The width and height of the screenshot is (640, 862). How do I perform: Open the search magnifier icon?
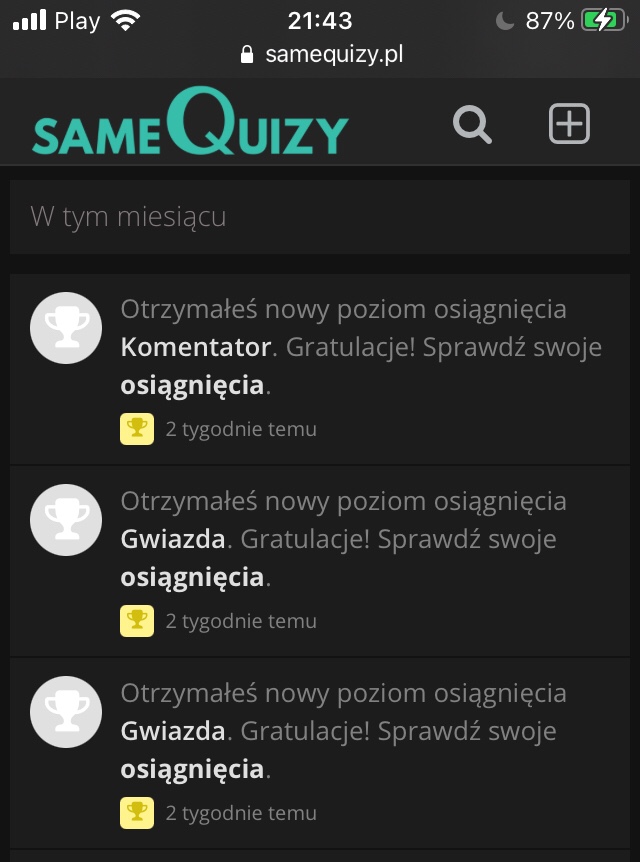pos(472,126)
